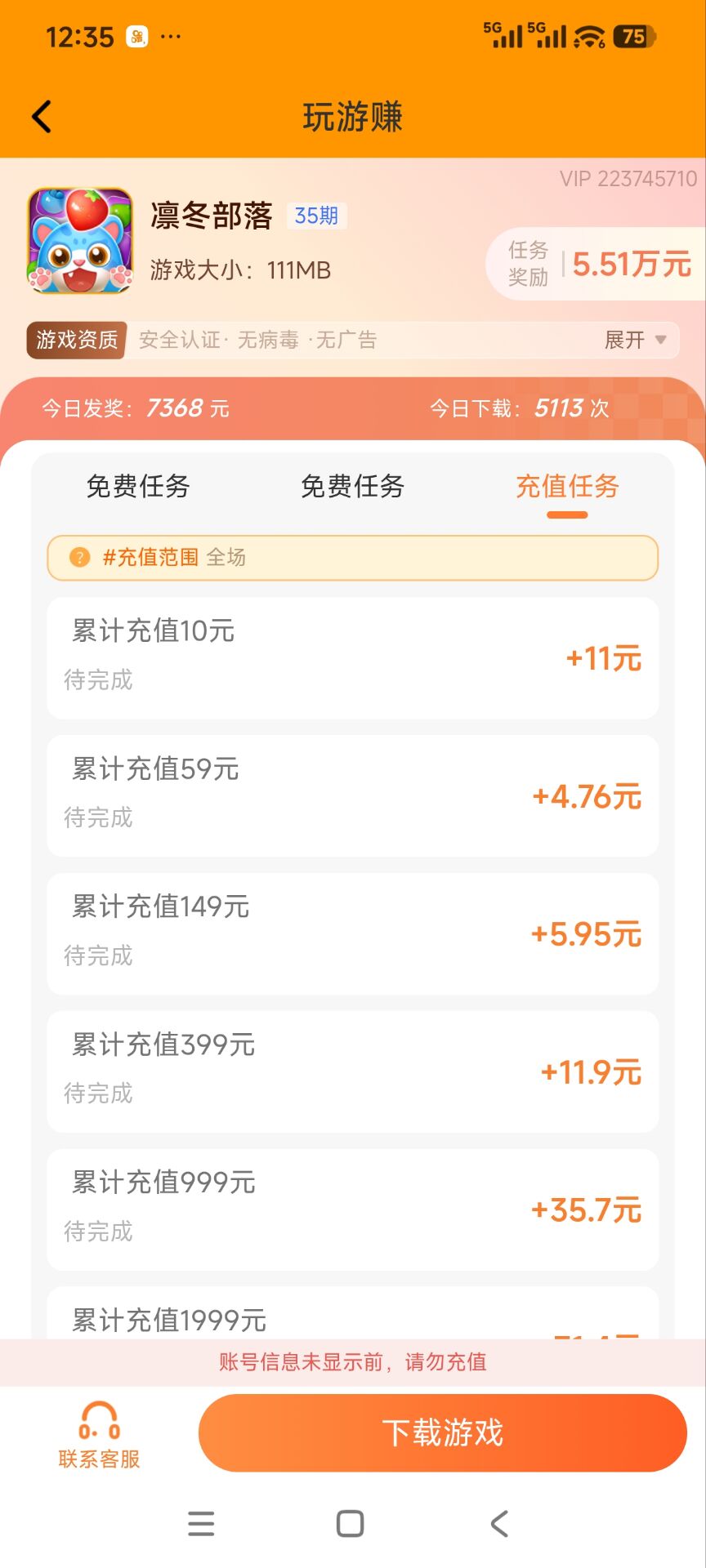Switch to the 充值任务 tab
706x1568 pixels.
[x=566, y=486]
